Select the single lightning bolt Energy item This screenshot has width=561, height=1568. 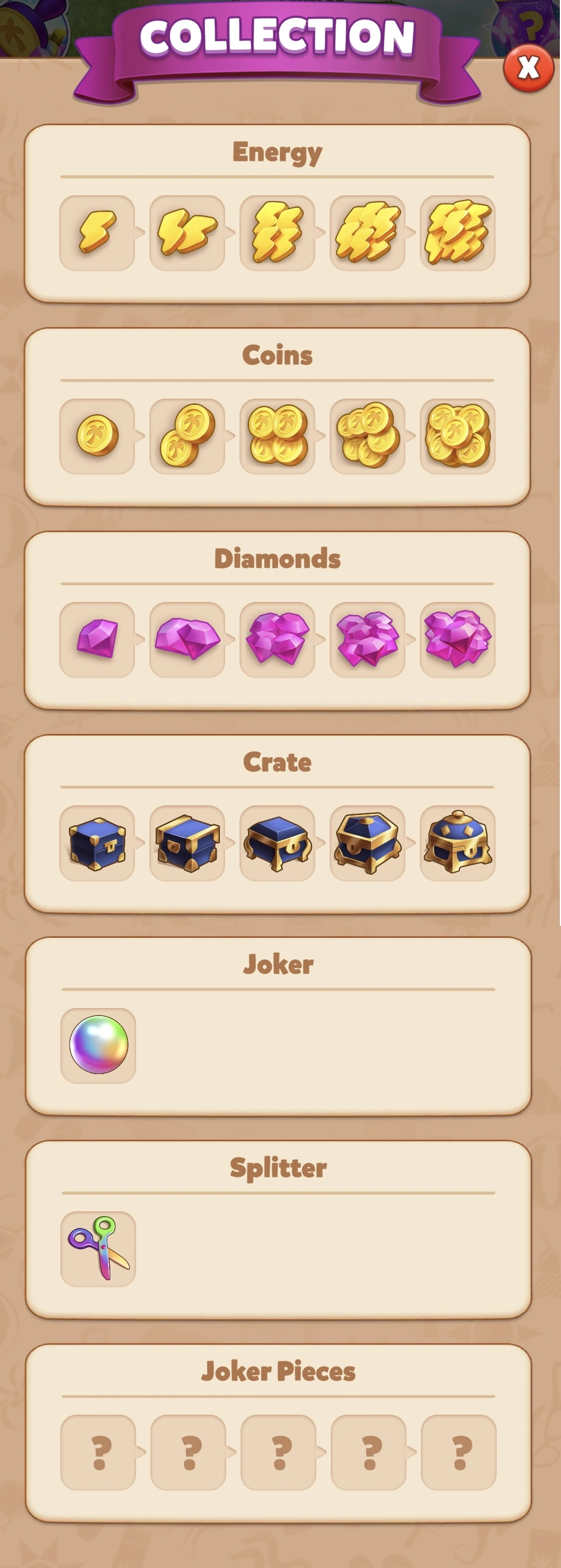[98, 233]
